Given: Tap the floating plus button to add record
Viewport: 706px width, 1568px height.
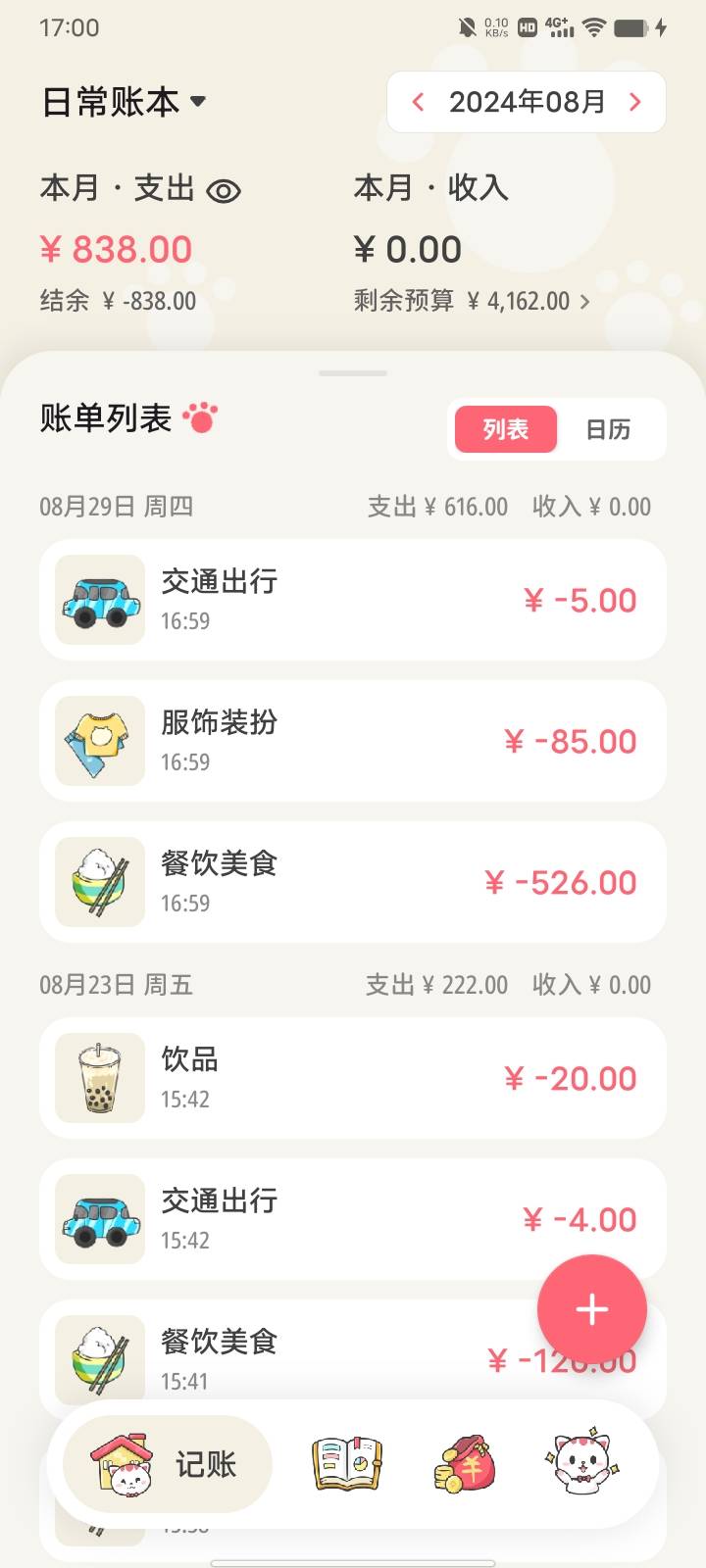Looking at the screenshot, I should tap(591, 1308).
